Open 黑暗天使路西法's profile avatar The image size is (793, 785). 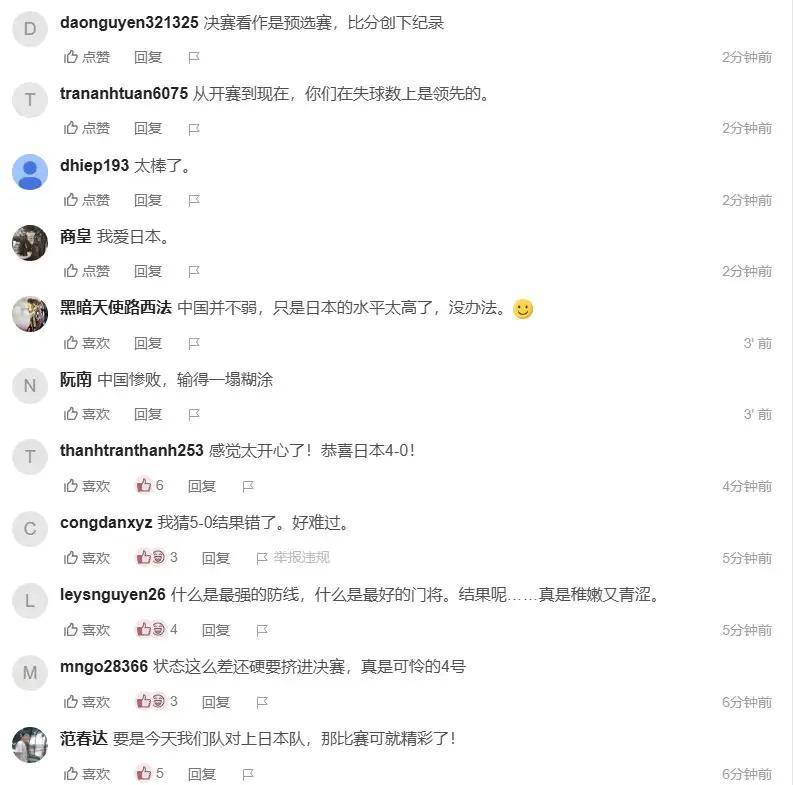[30, 314]
